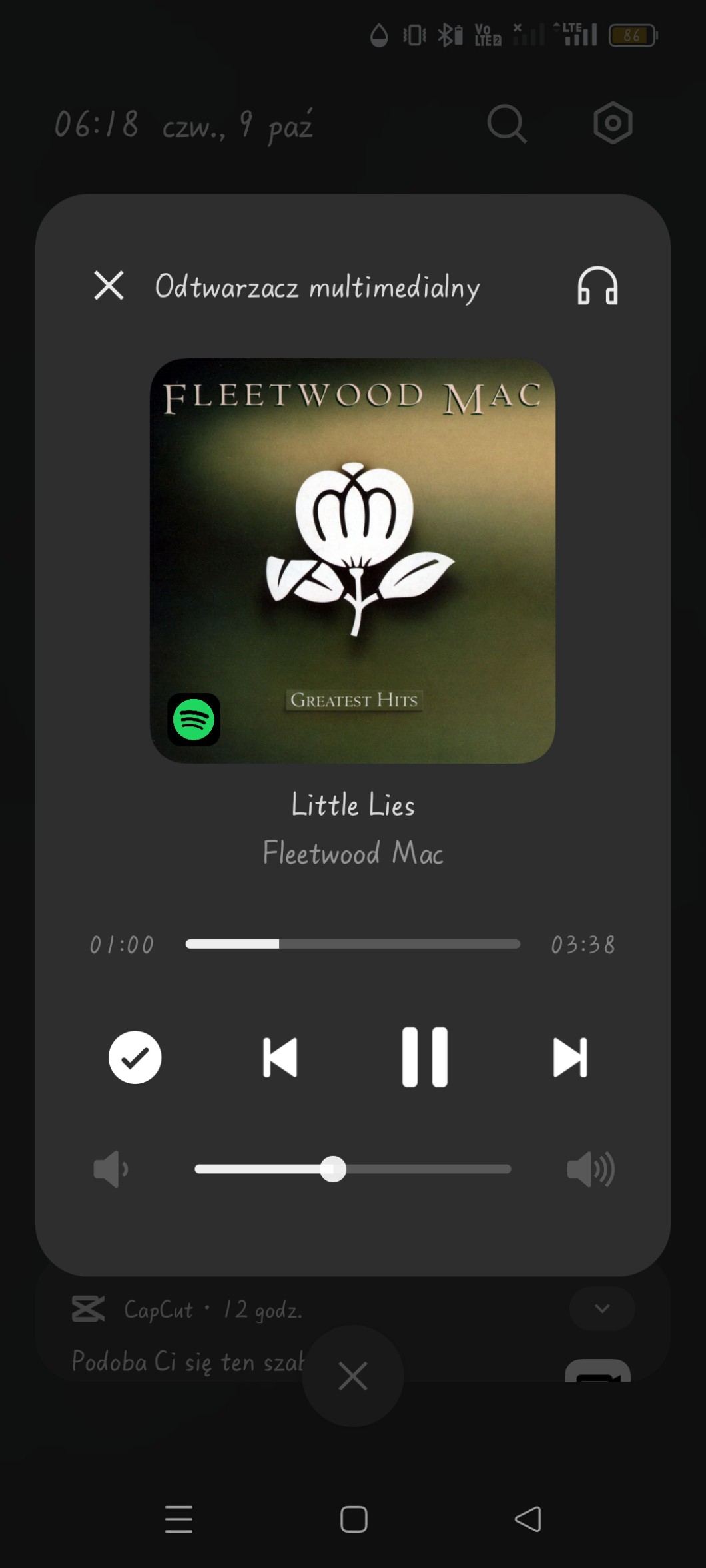706x1568 pixels.
Task: Raise volume with the loud speaker icon
Action: (x=590, y=1169)
